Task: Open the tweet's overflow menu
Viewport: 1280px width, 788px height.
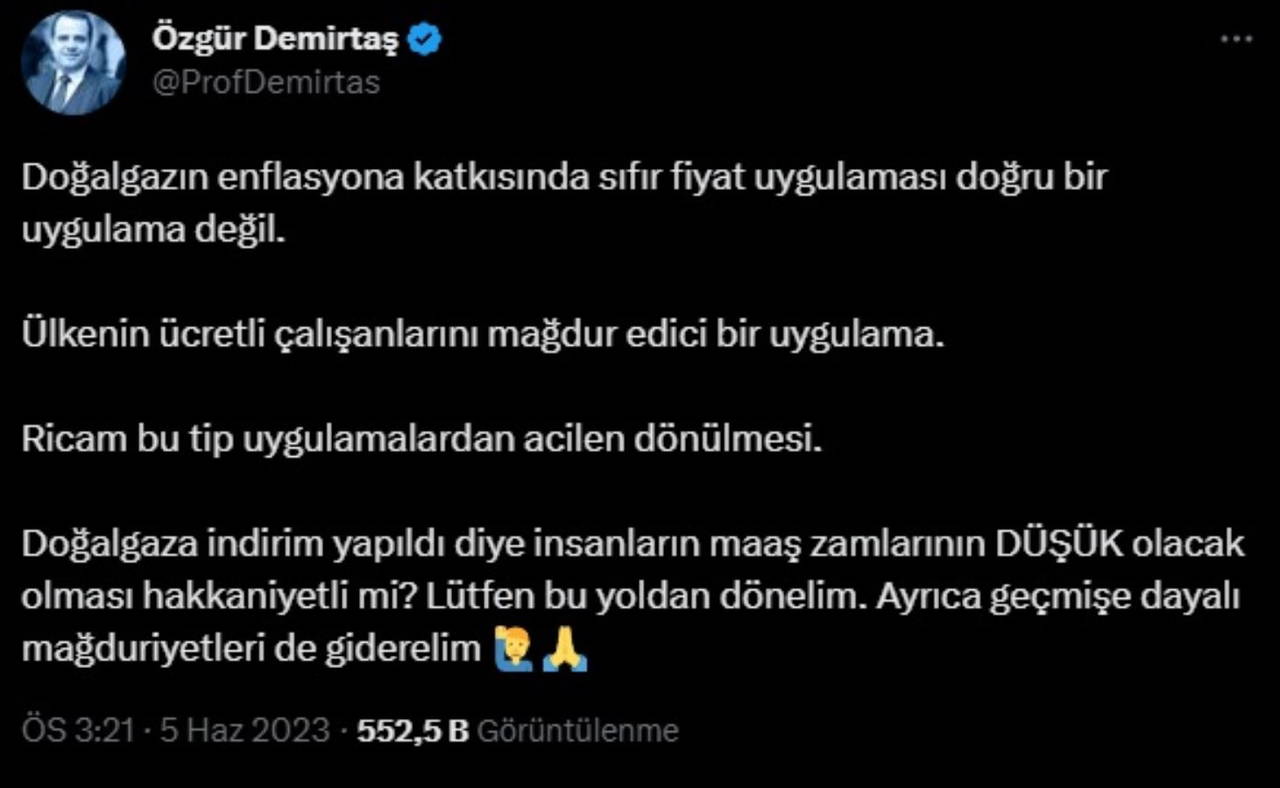Action: (x=1236, y=39)
